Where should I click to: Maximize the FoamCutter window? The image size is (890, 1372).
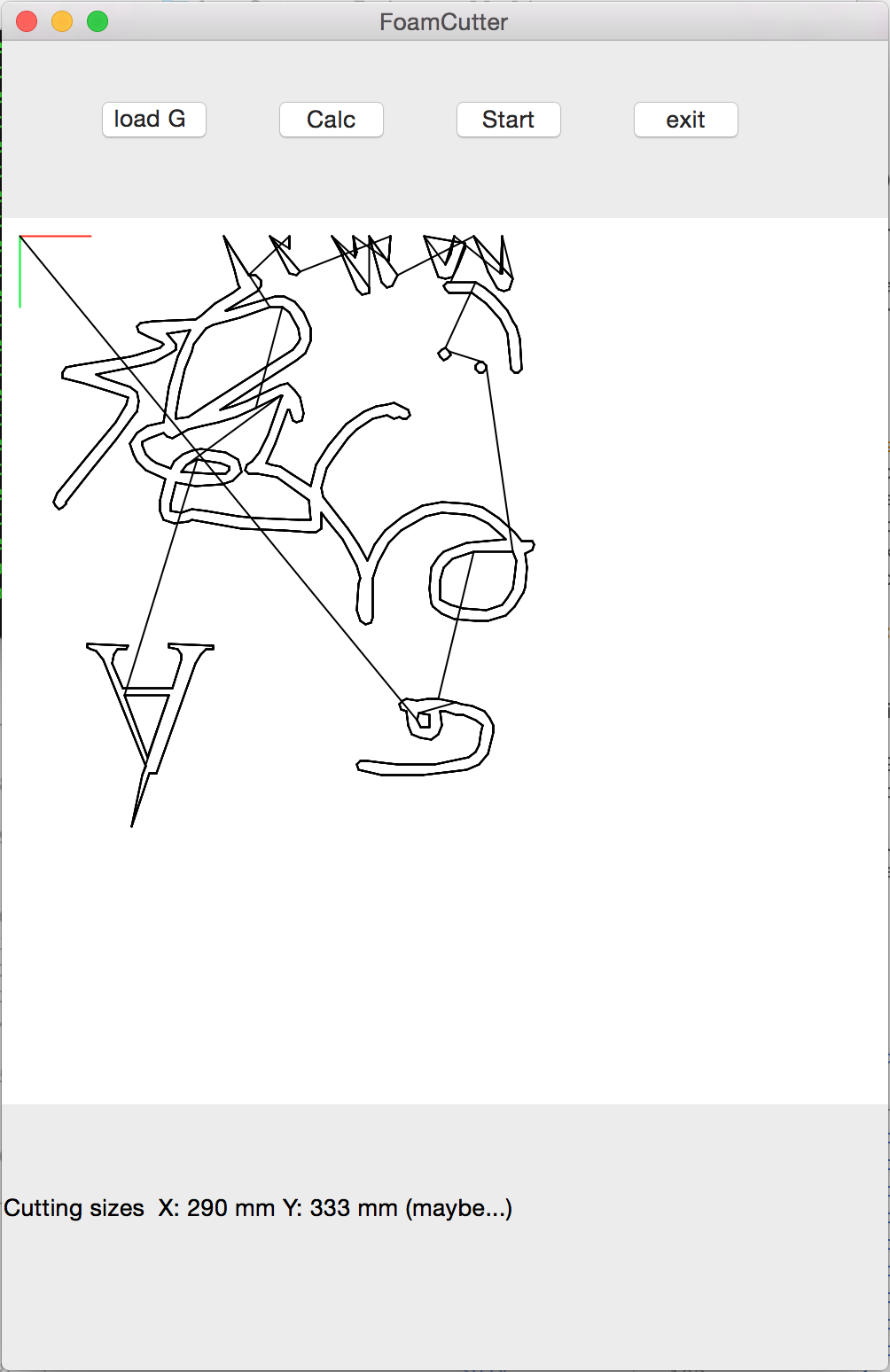[98, 21]
